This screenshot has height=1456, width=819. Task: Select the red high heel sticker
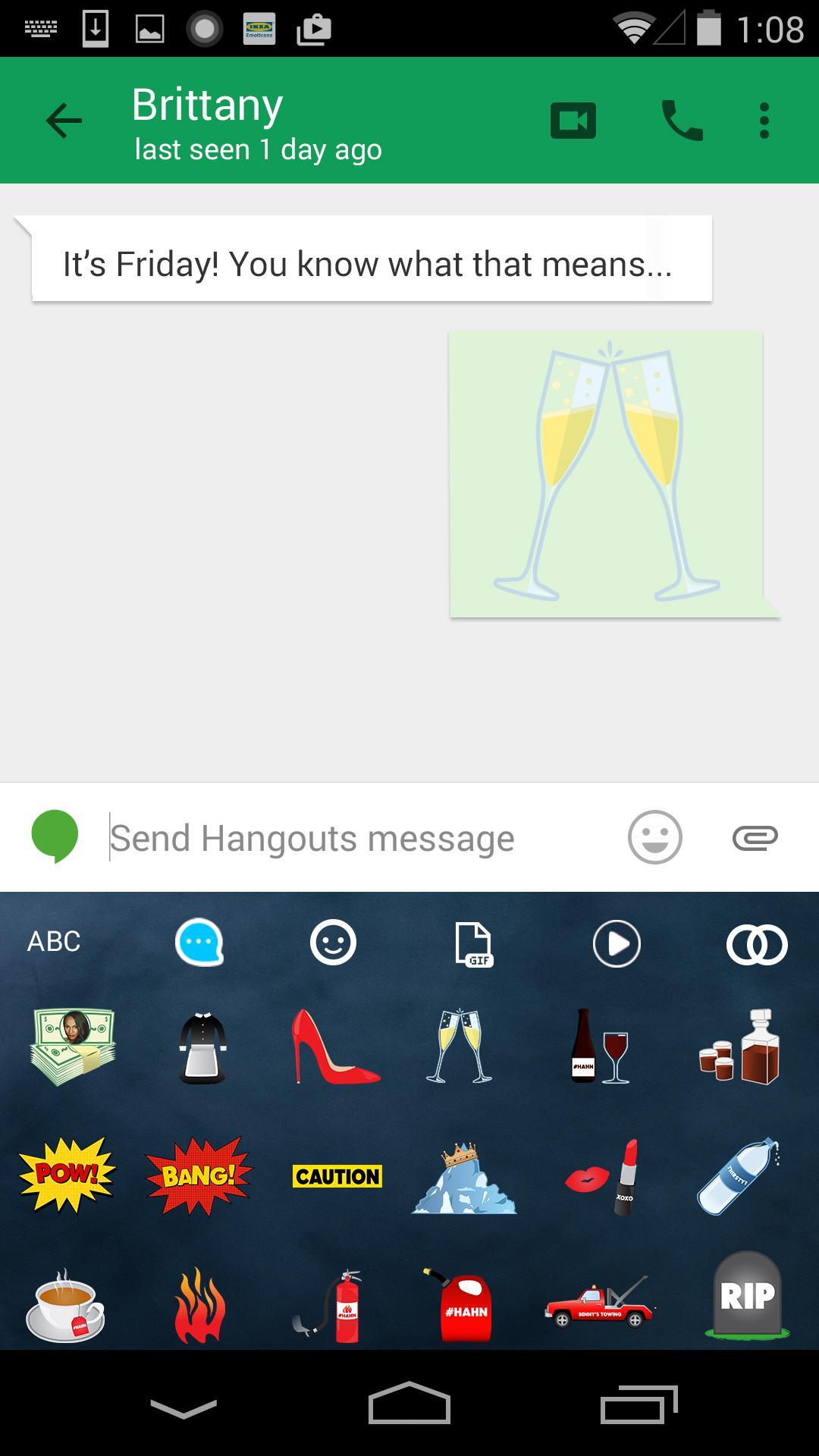(335, 1046)
